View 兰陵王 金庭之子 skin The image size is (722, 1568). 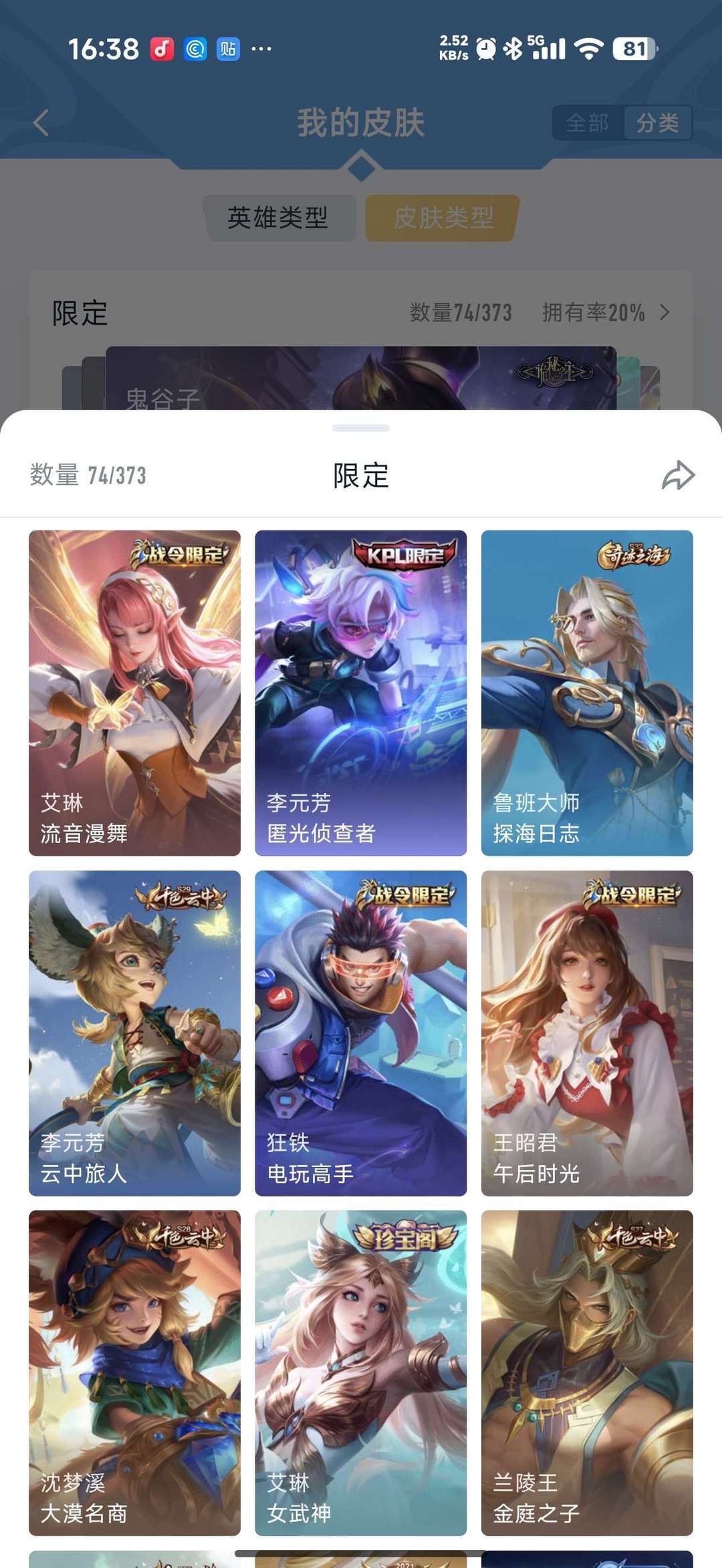coord(586,1372)
